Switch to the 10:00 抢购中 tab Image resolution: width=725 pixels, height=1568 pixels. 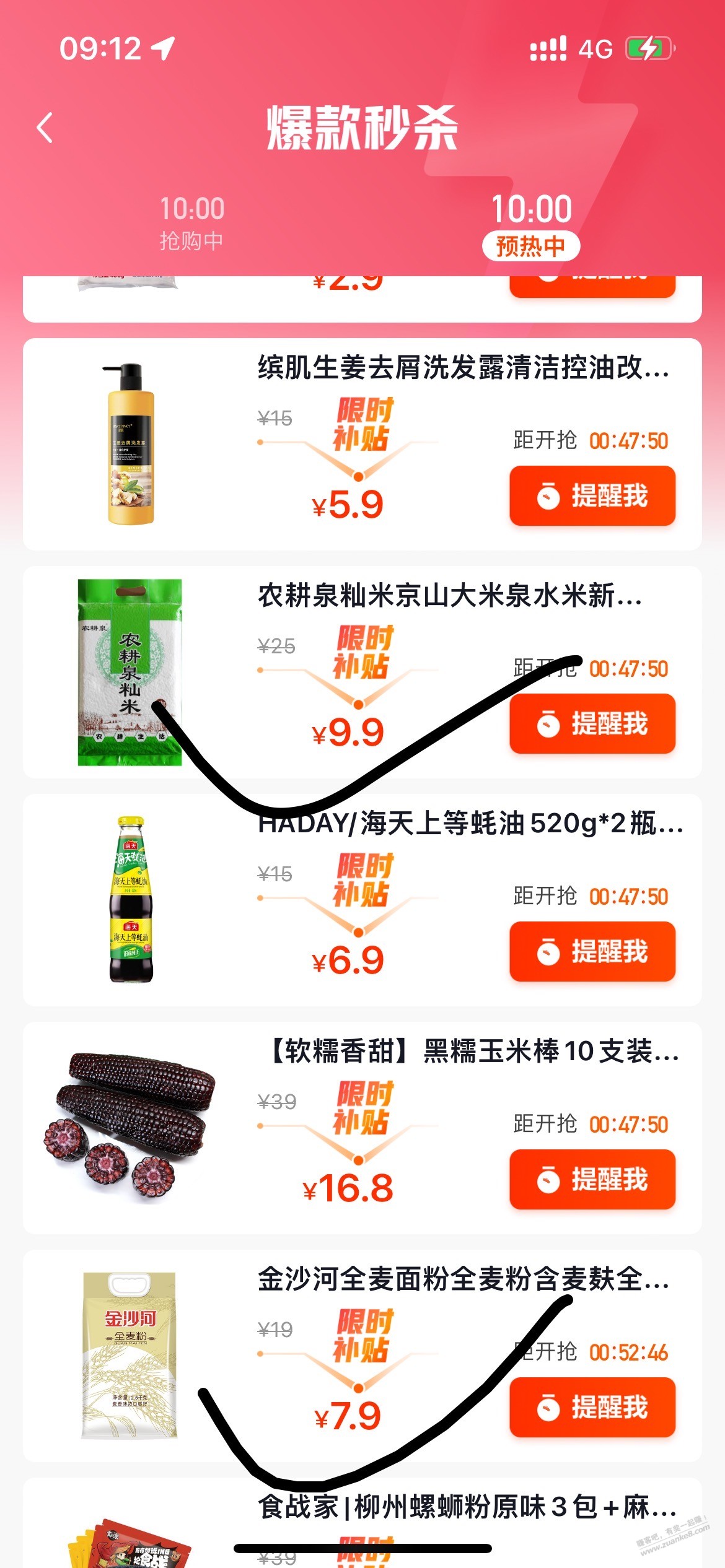pyautogui.click(x=191, y=223)
